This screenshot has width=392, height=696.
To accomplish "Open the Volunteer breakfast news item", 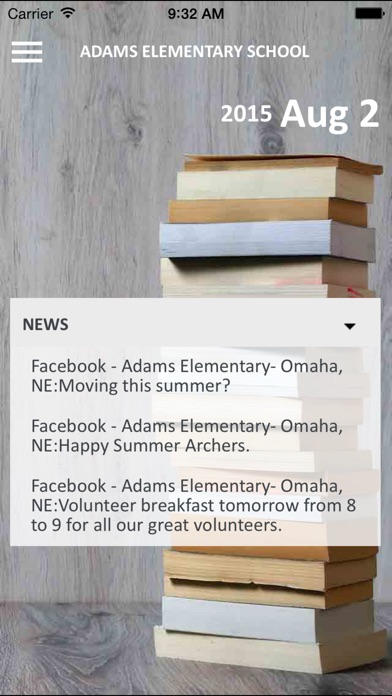I will [194, 506].
